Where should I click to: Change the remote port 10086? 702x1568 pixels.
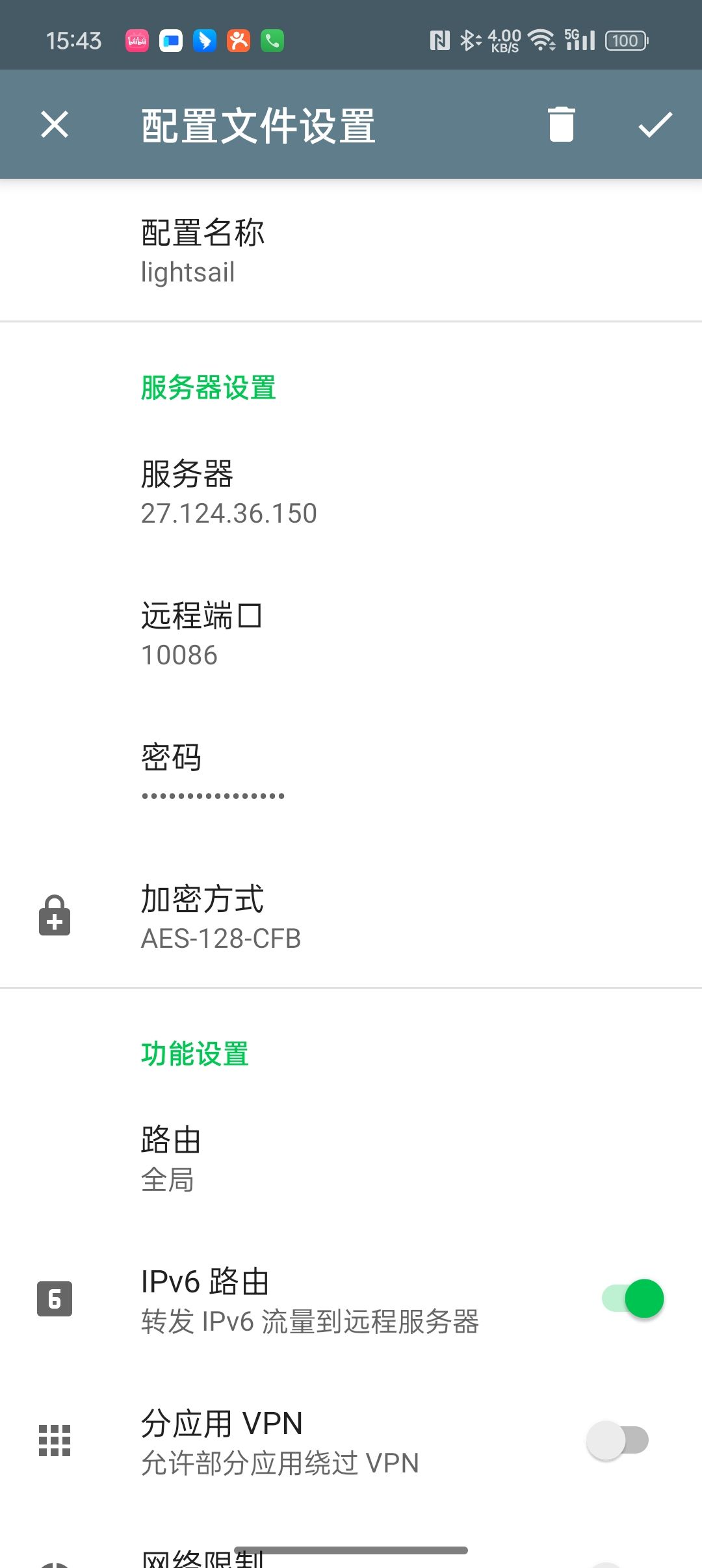click(351, 634)
